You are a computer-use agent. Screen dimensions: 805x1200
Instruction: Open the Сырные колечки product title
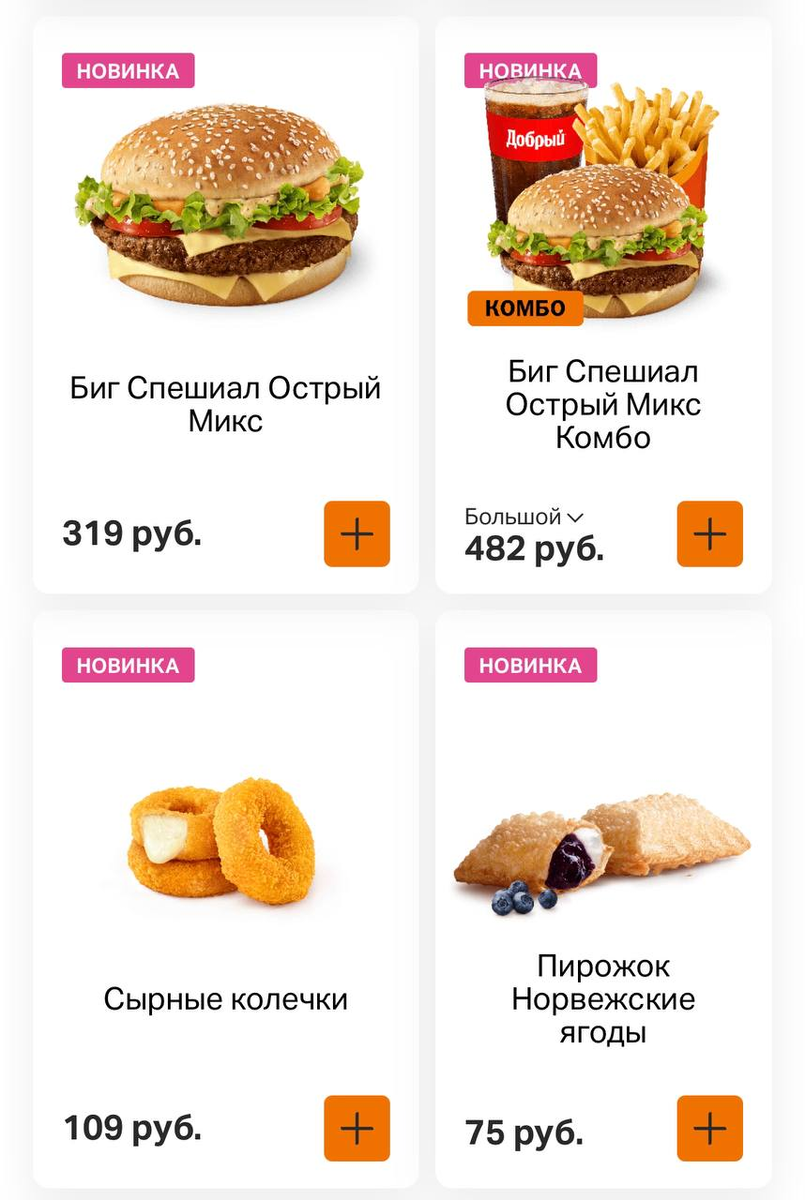222,998
